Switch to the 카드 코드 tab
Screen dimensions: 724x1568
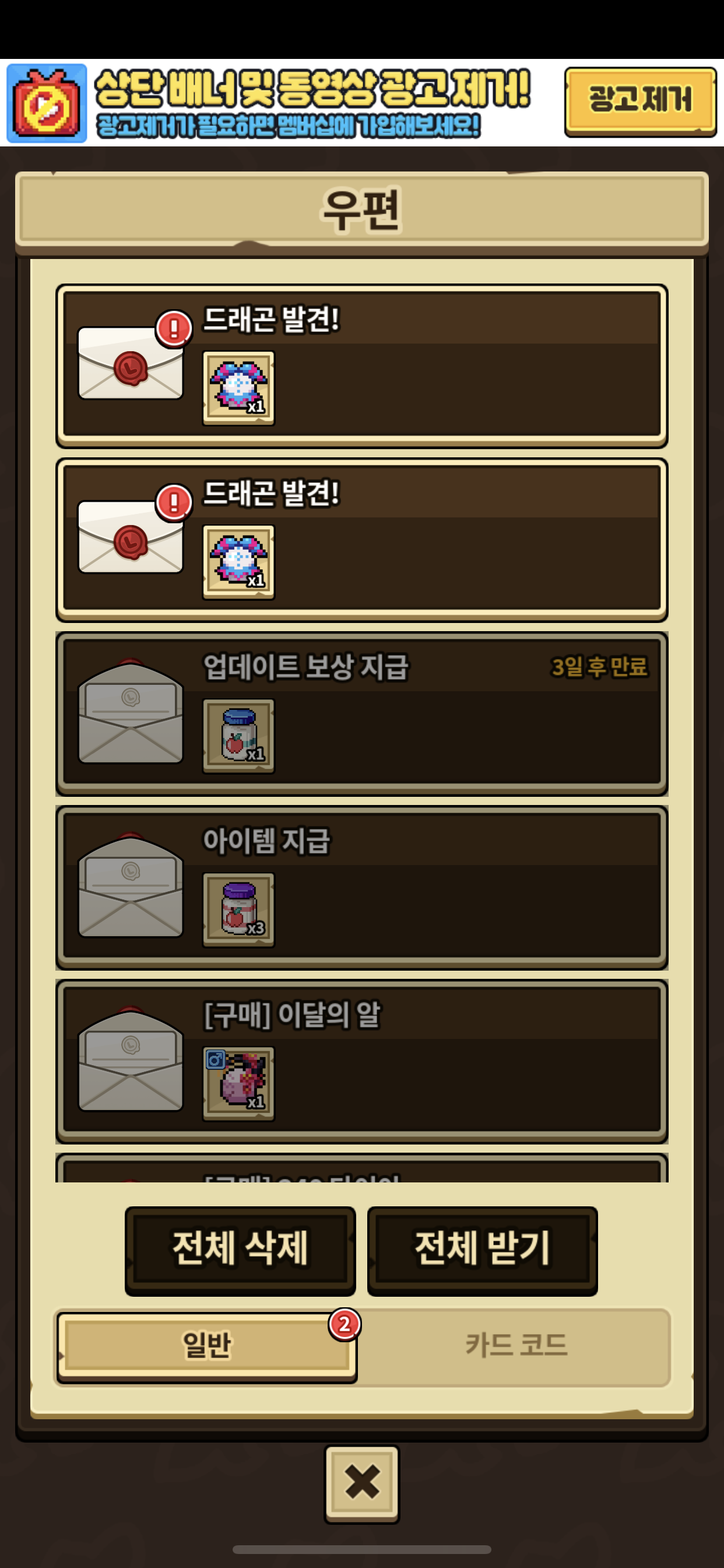[516, 1346]
